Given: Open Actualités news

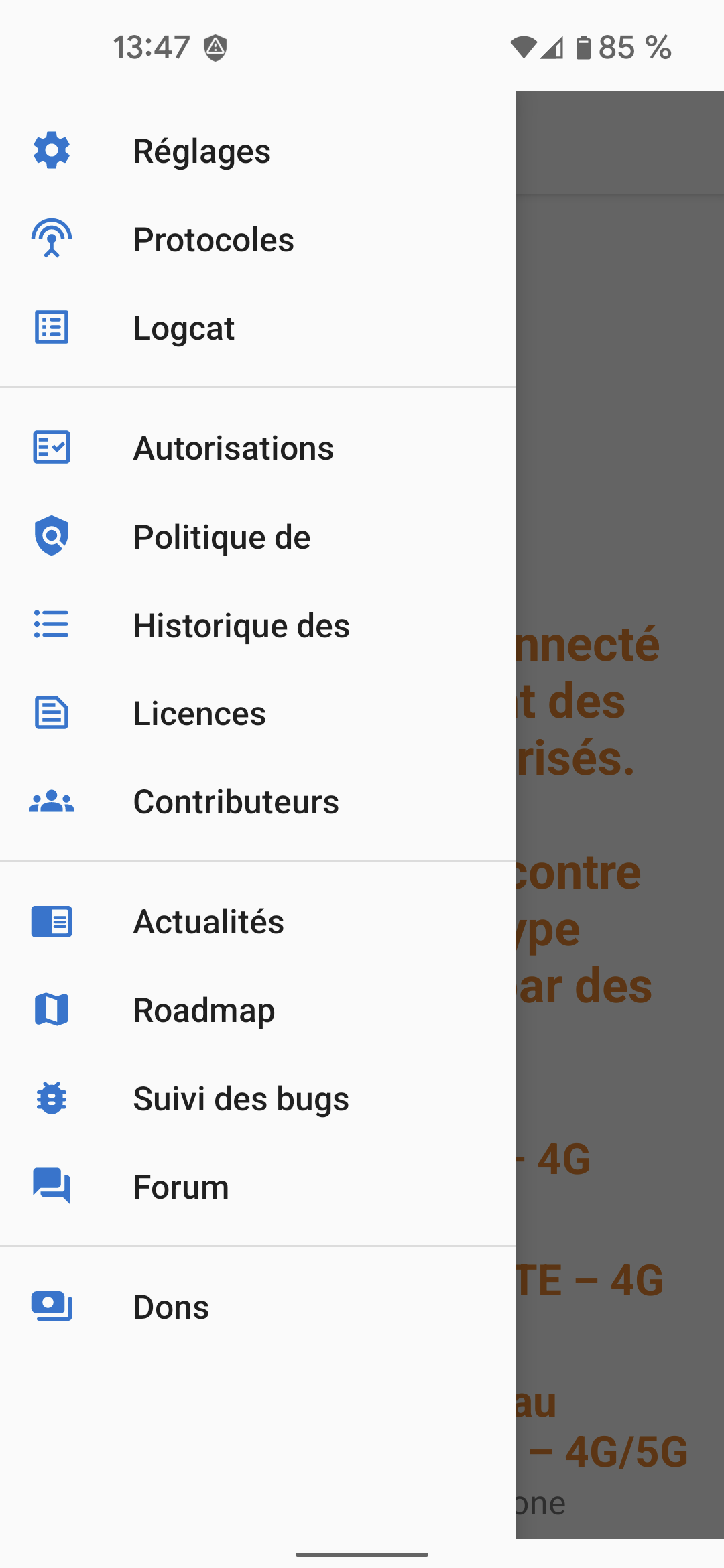Looking at the screenshot, I should click(258, 921).
